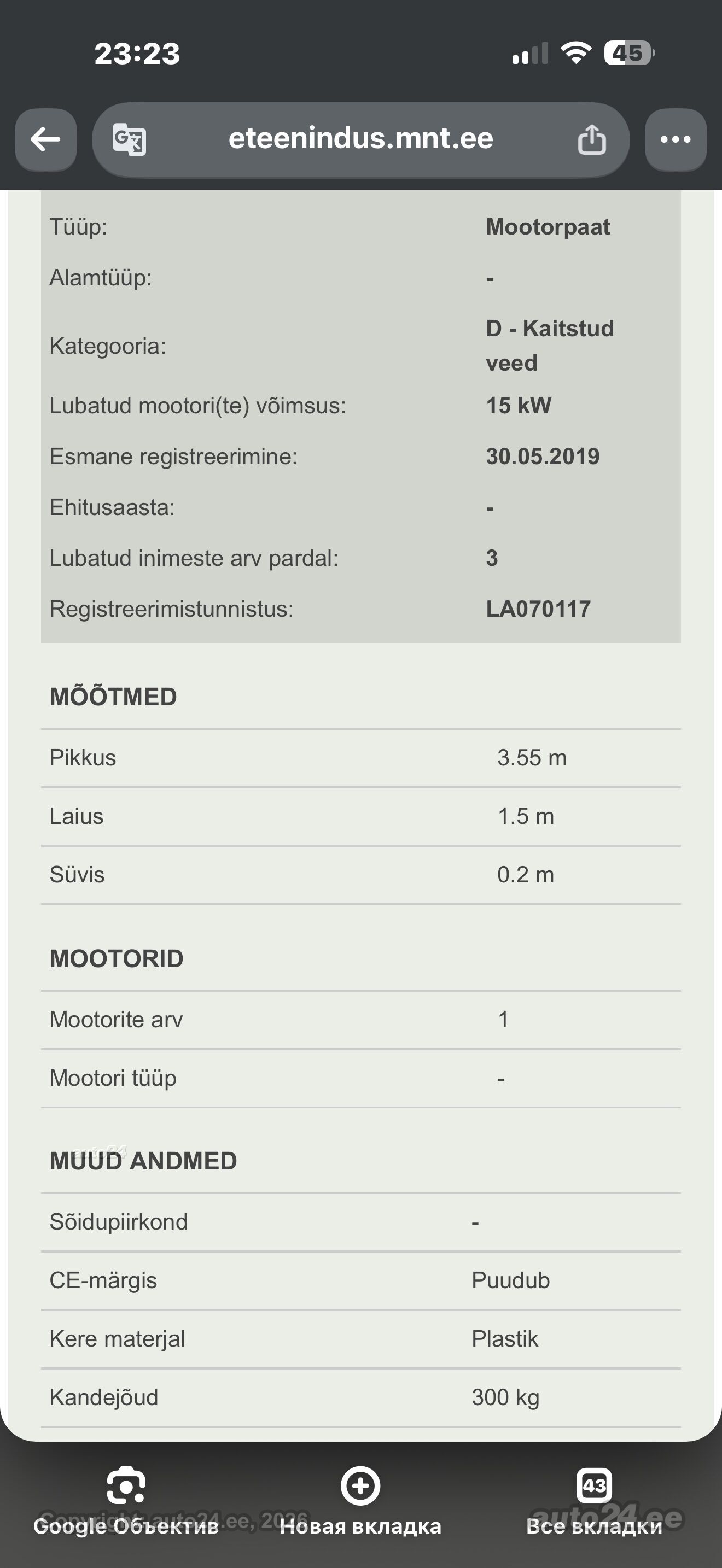This screenshot has height=1568, width=722.
Task: Tap the eteenindus.mnt.ee address bar
Action: coord(360,139)
